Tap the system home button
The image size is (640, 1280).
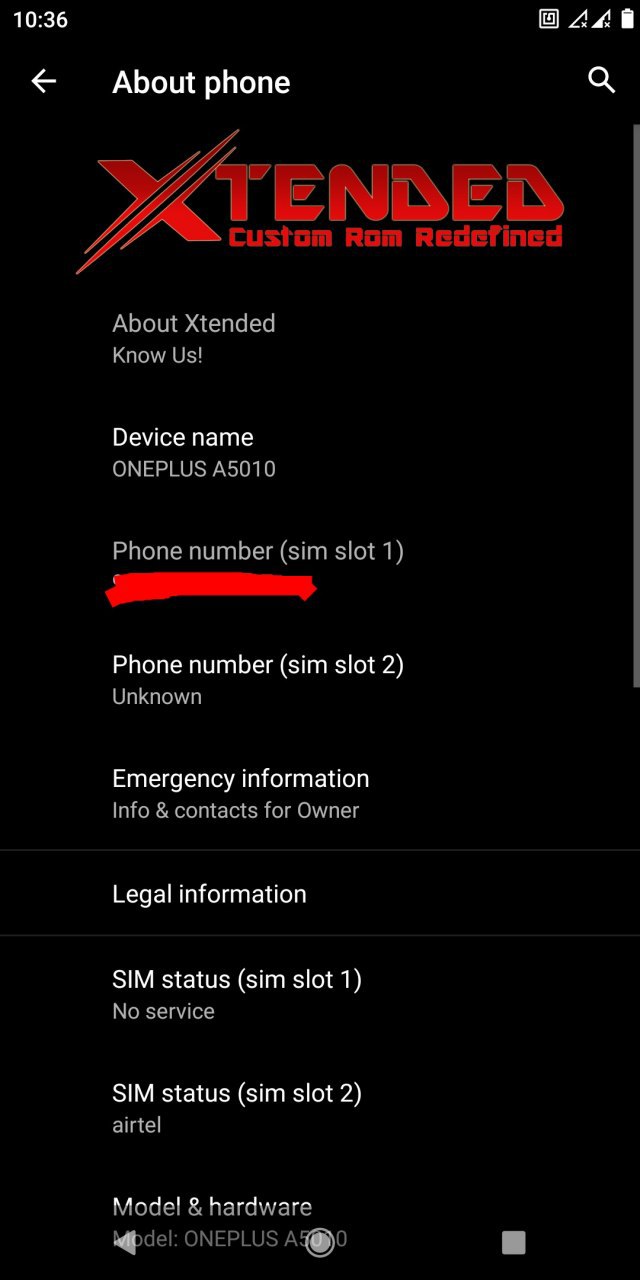[x=320, y=1243]
